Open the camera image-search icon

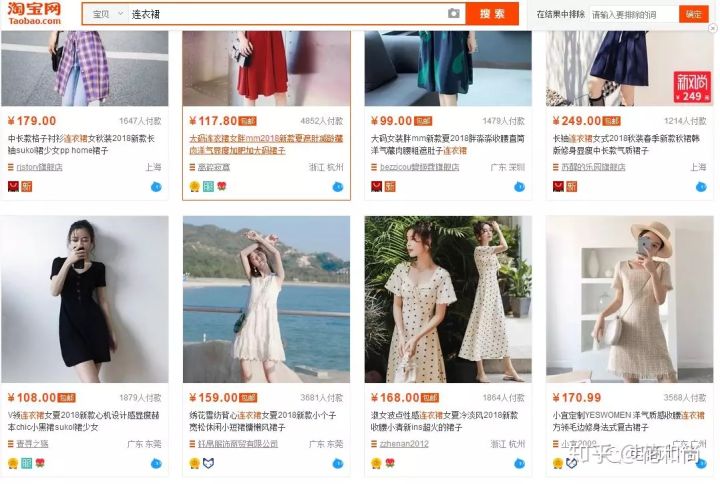454,14
